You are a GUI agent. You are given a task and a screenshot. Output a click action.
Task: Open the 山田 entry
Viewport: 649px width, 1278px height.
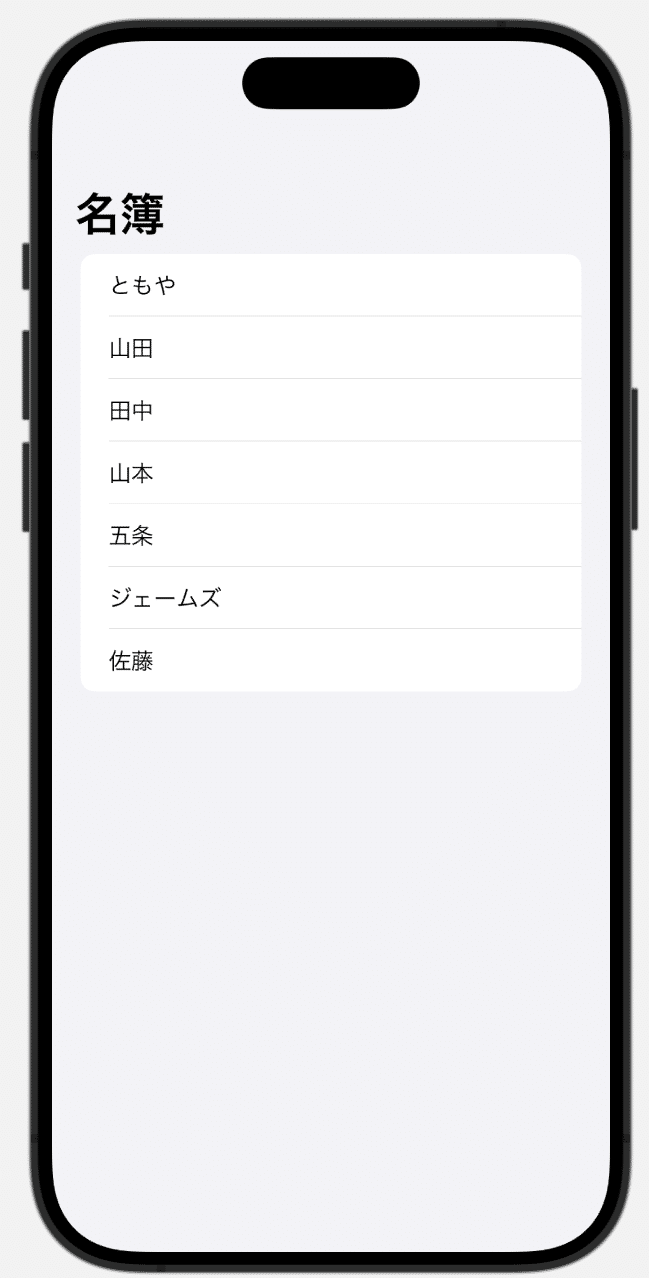tap(330, 348)
